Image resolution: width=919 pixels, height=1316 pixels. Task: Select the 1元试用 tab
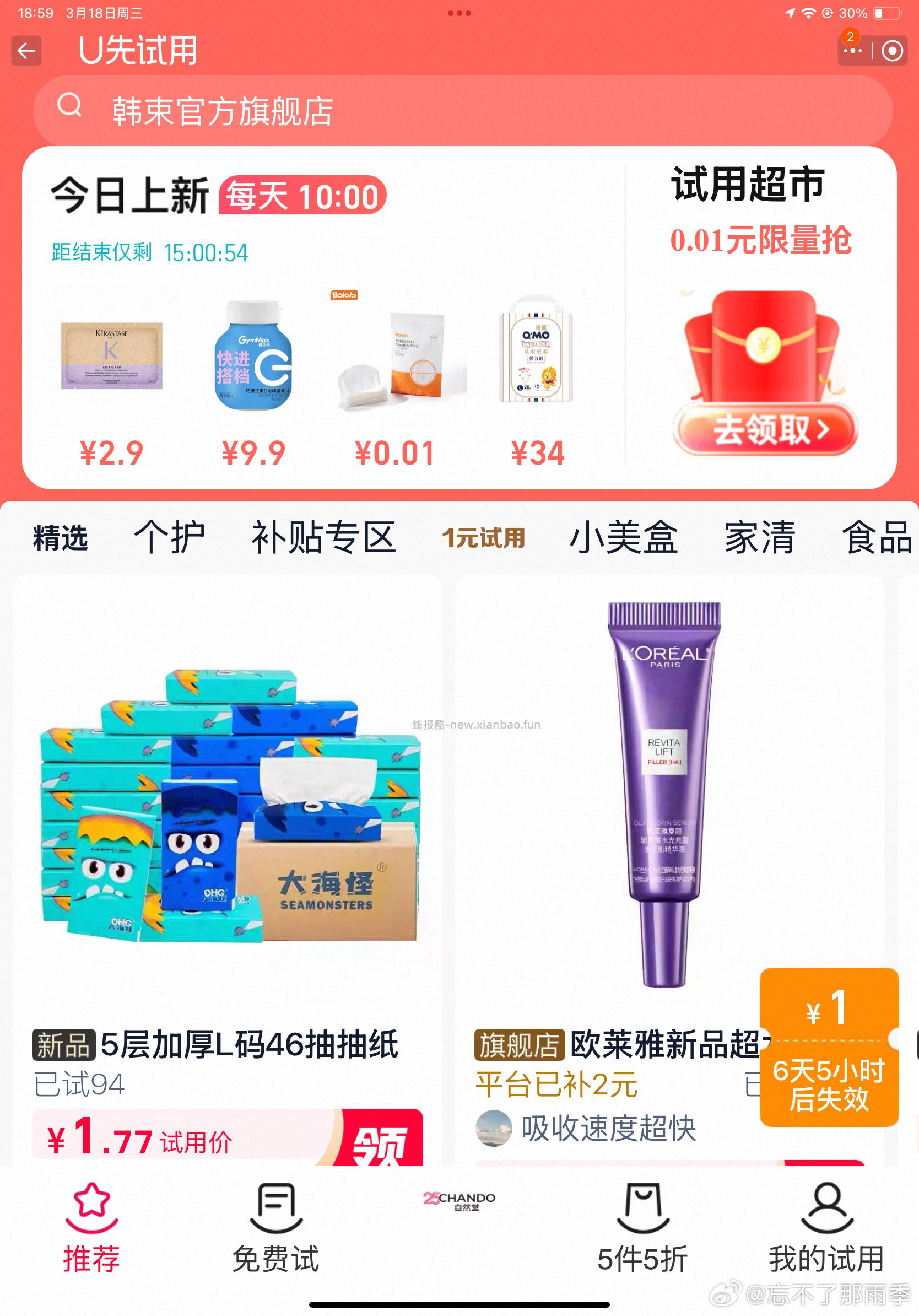(483, 538)
